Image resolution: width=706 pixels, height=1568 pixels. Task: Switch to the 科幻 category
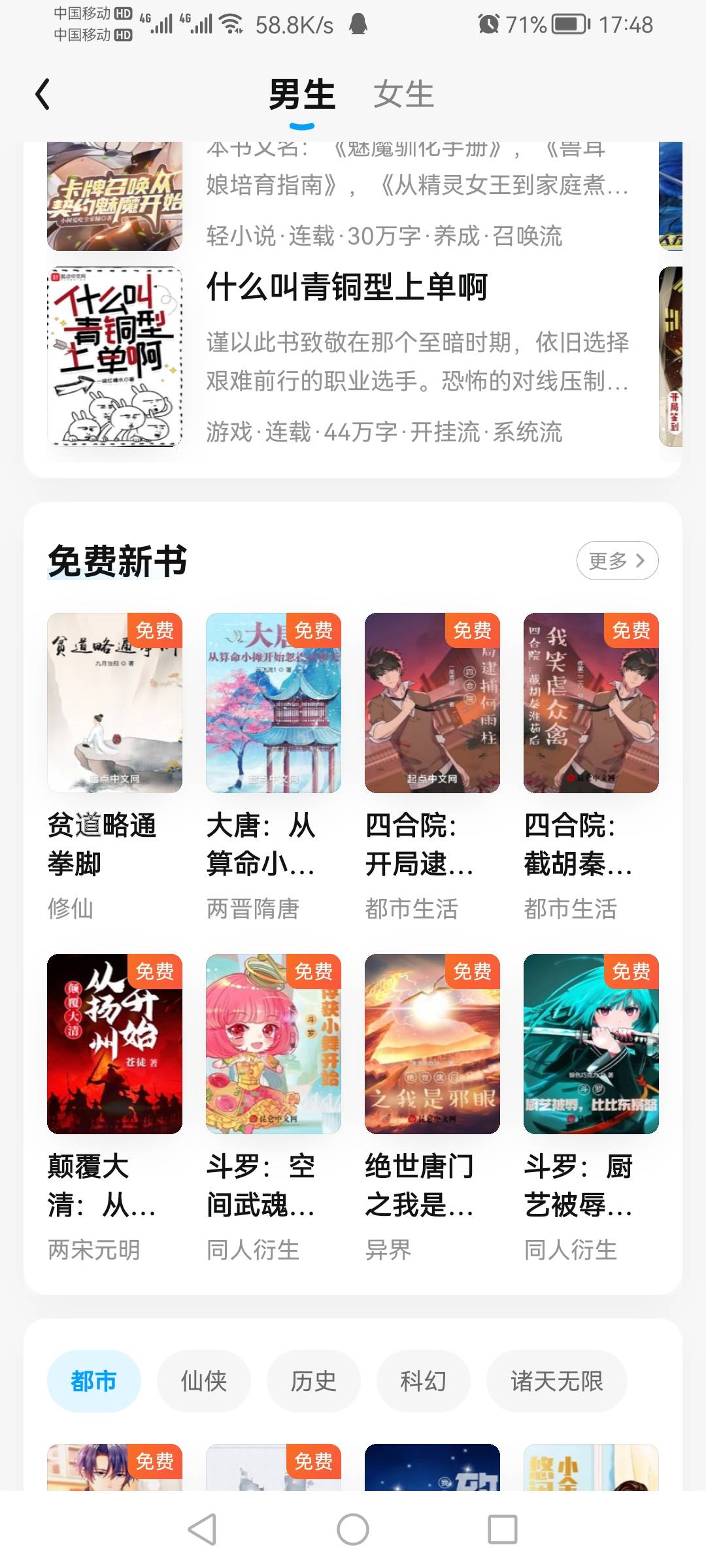click(x=423, y=1381)
